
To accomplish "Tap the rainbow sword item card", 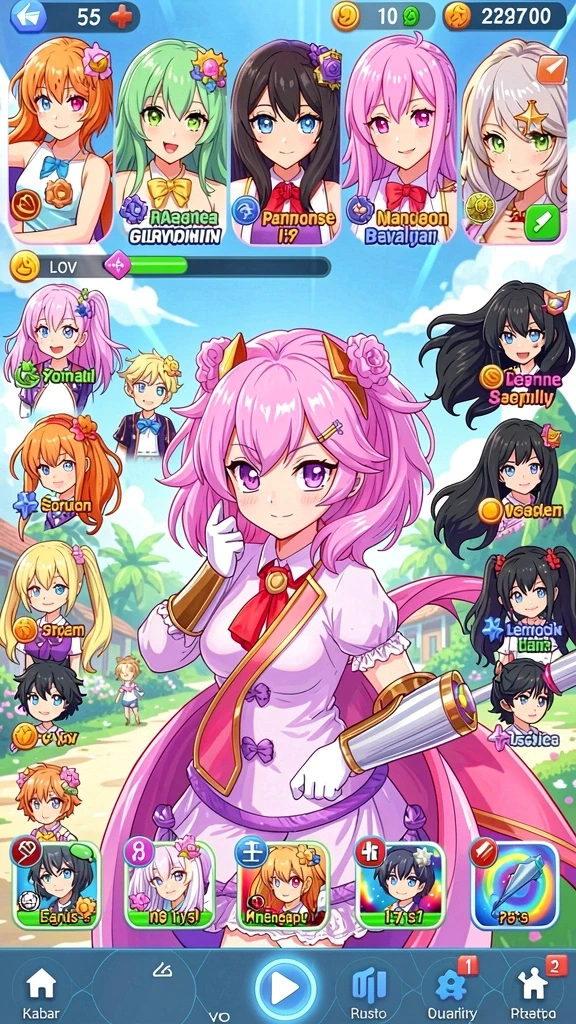I will [x=515, y=885].
